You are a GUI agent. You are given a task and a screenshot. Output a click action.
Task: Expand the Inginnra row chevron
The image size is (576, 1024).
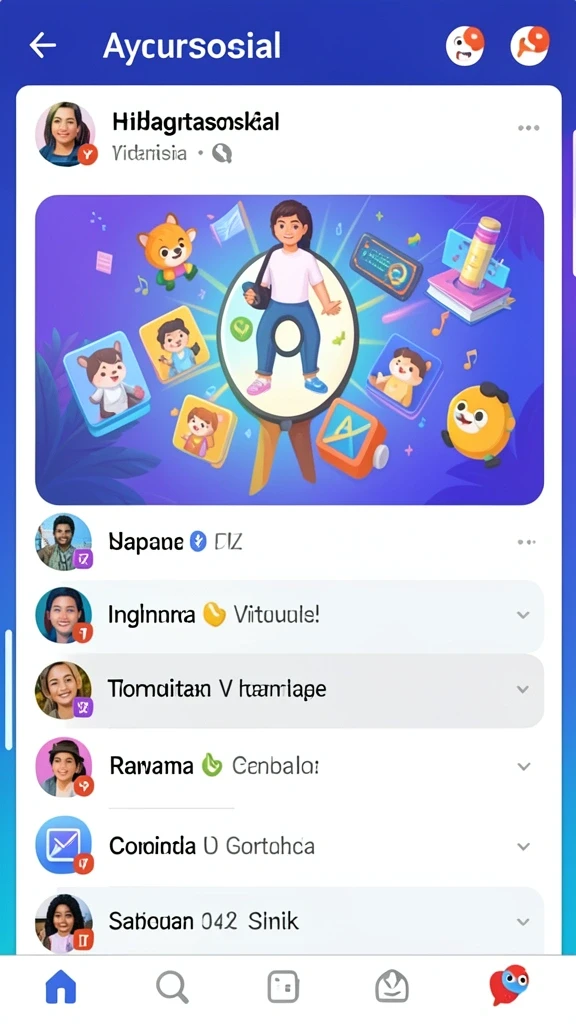[x=522, y=615]
